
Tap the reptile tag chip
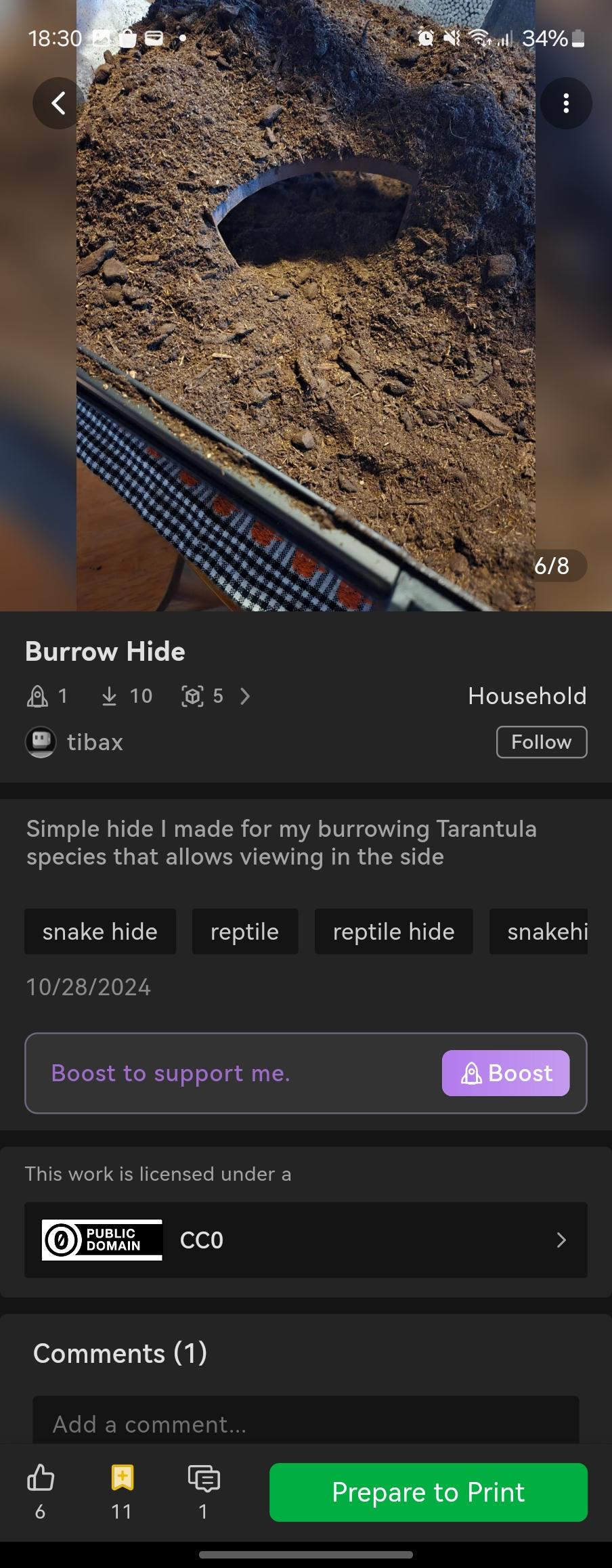[x=244, y=932]
